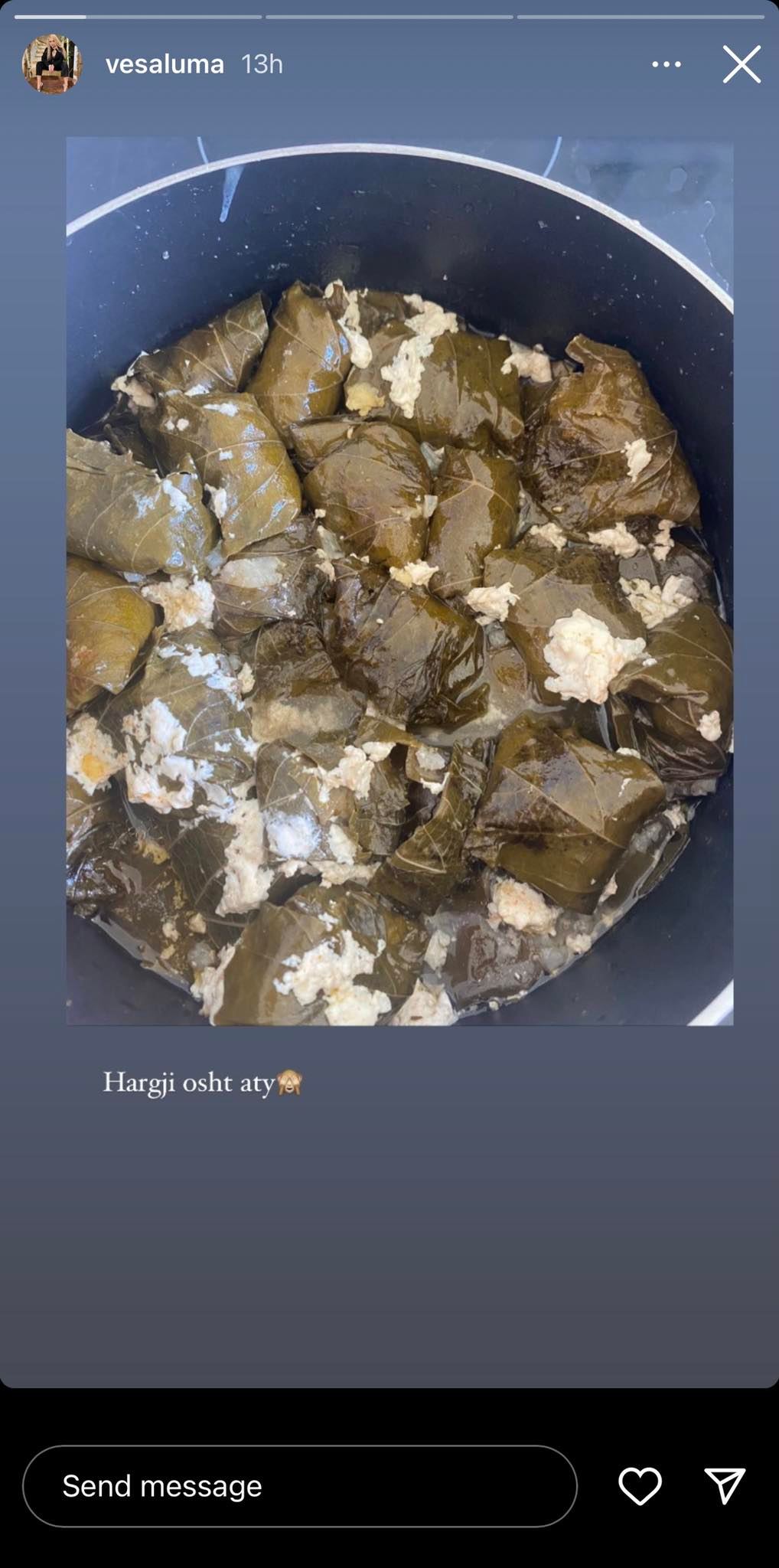This screenshot has height=1568, width=779.
Task: Open the story options menu
Action: pos(666,64)
